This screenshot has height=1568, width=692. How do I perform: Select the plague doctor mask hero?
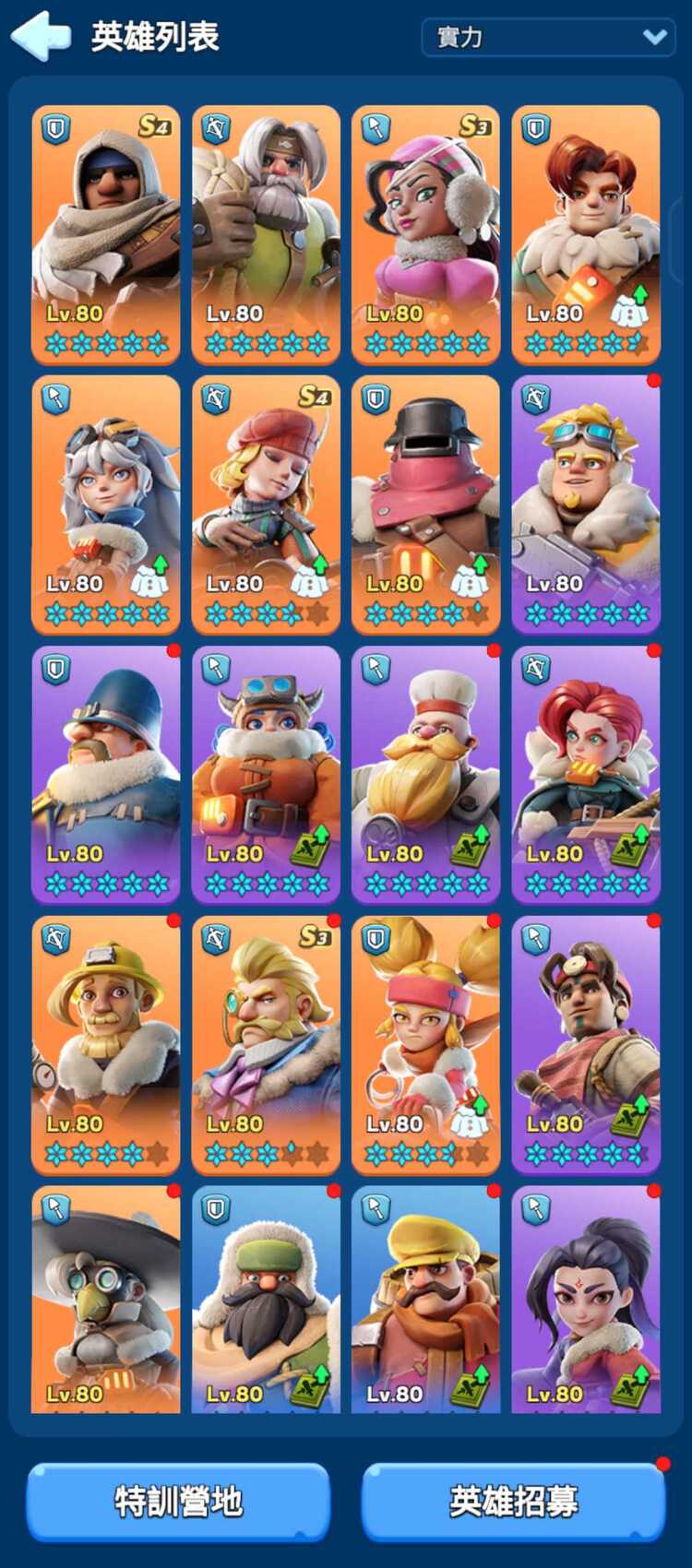tap(106, 1299)
